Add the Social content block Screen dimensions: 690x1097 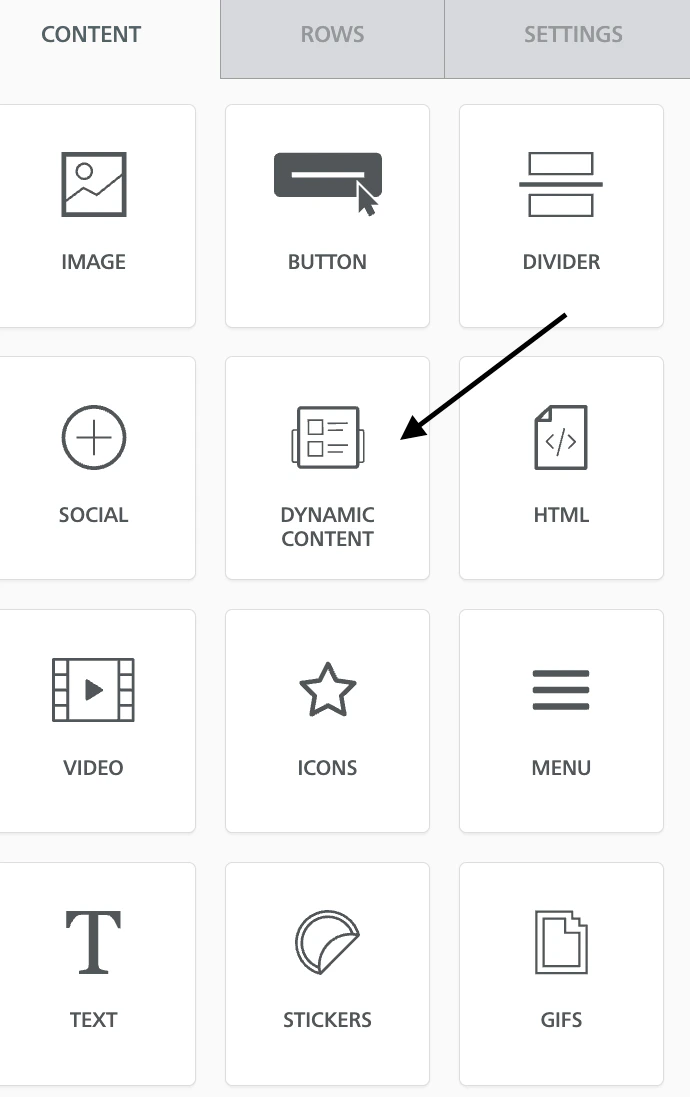94,467
